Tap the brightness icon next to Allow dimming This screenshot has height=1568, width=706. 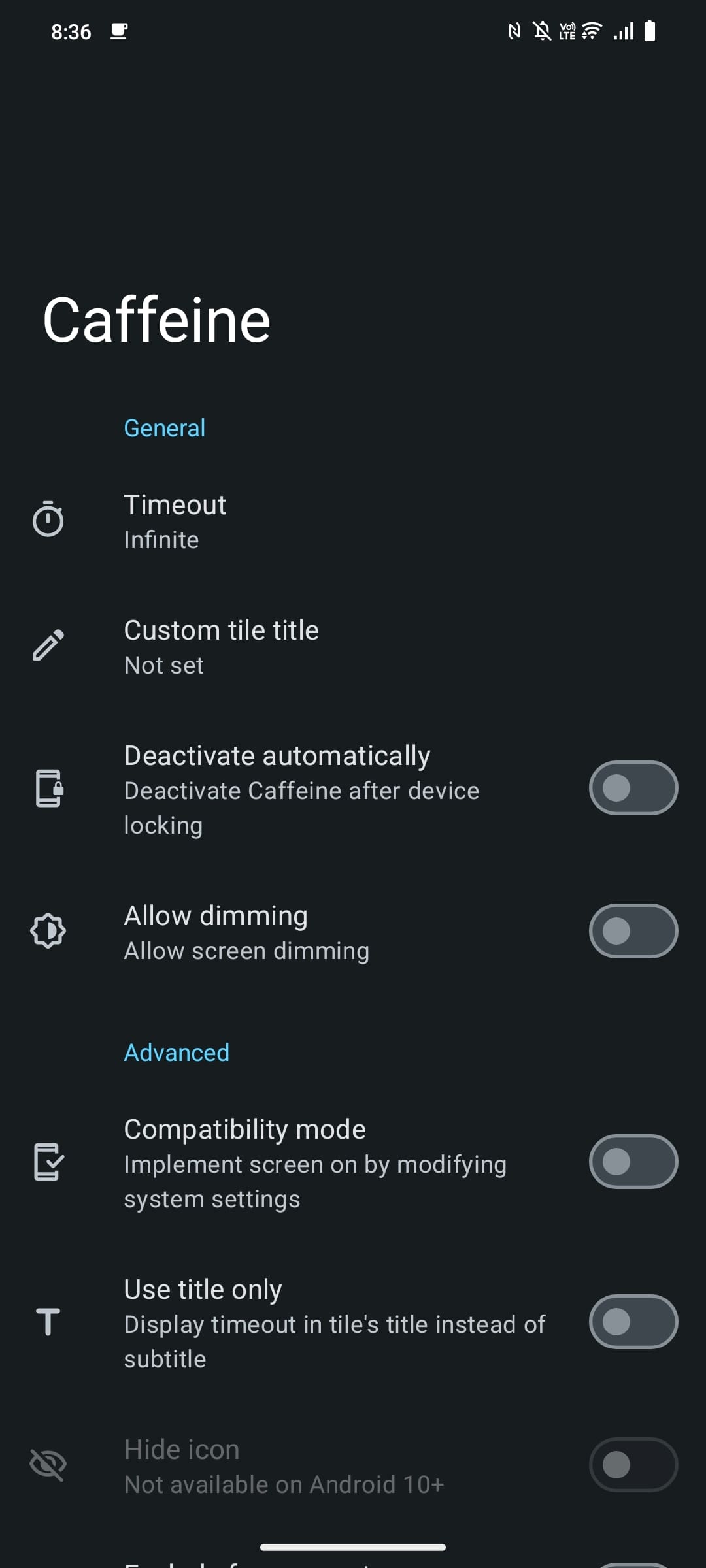49,931
